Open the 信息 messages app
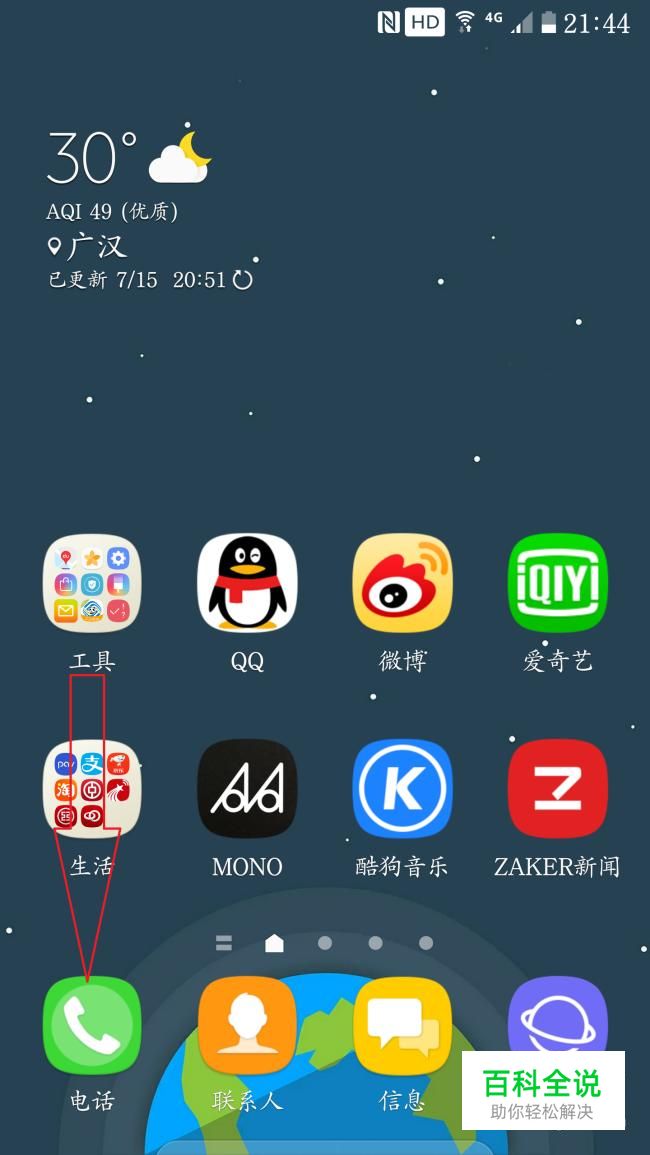Viewport: 650px width, 1155px height. tap(402, 1026)
